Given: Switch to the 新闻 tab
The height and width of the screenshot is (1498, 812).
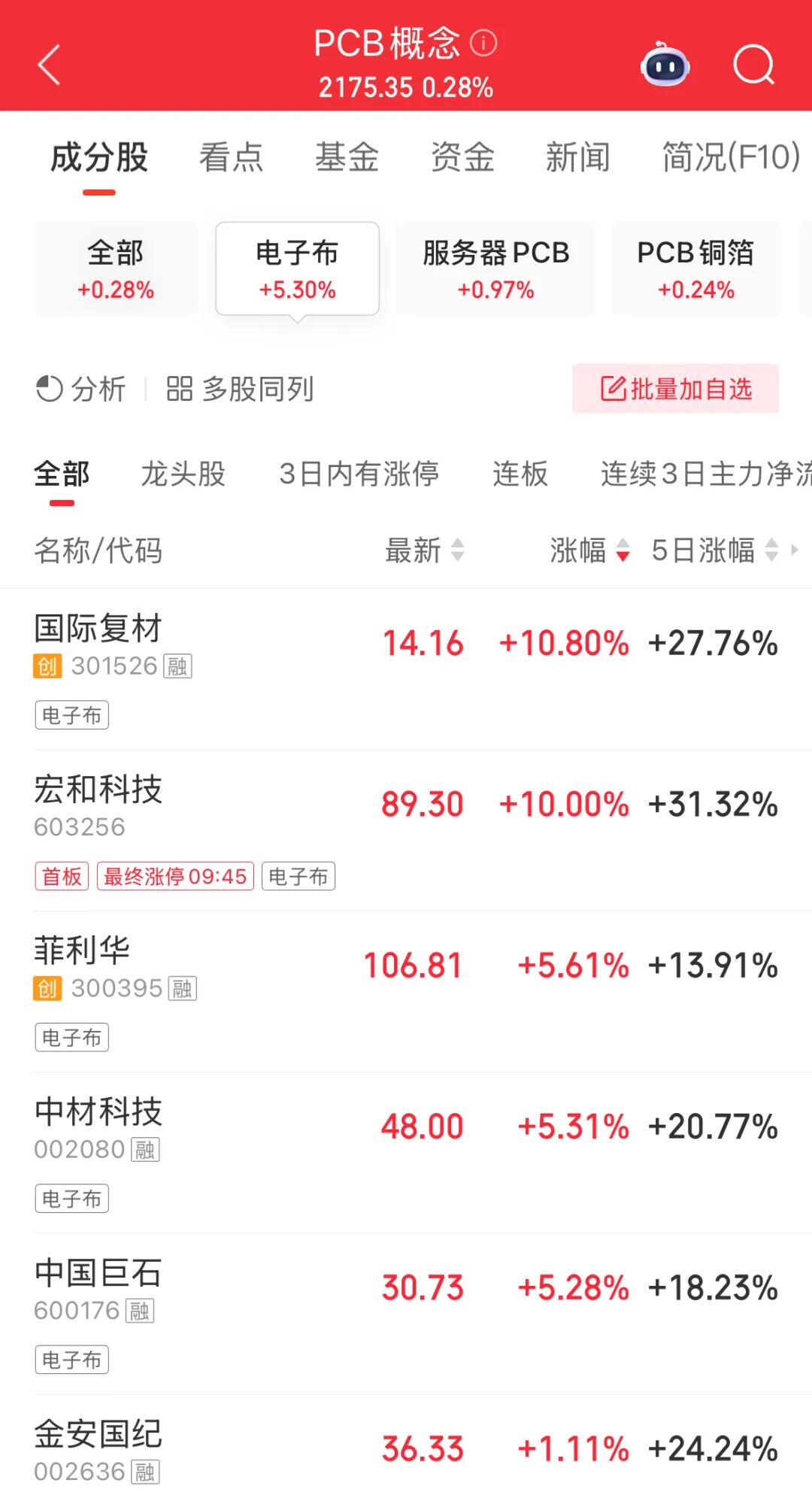Looking at the screenshot, I should coord(577,158).
